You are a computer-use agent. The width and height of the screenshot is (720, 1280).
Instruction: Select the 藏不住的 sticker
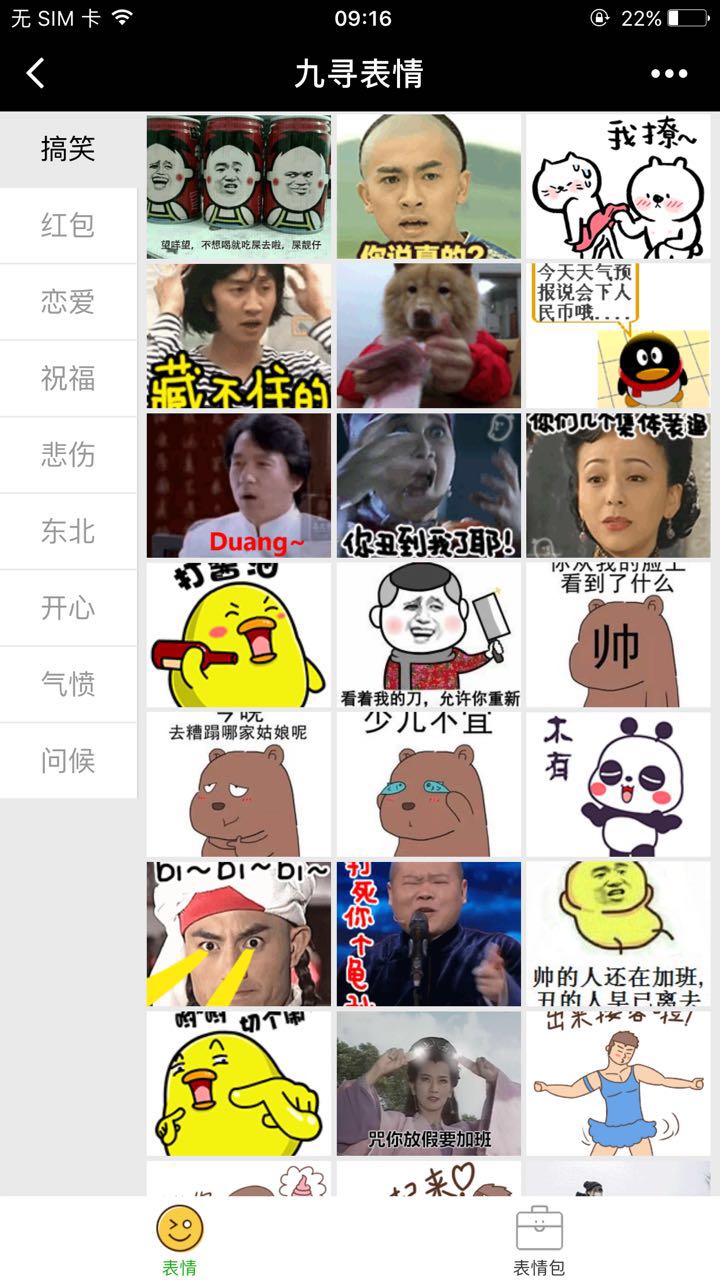(239, 336)
